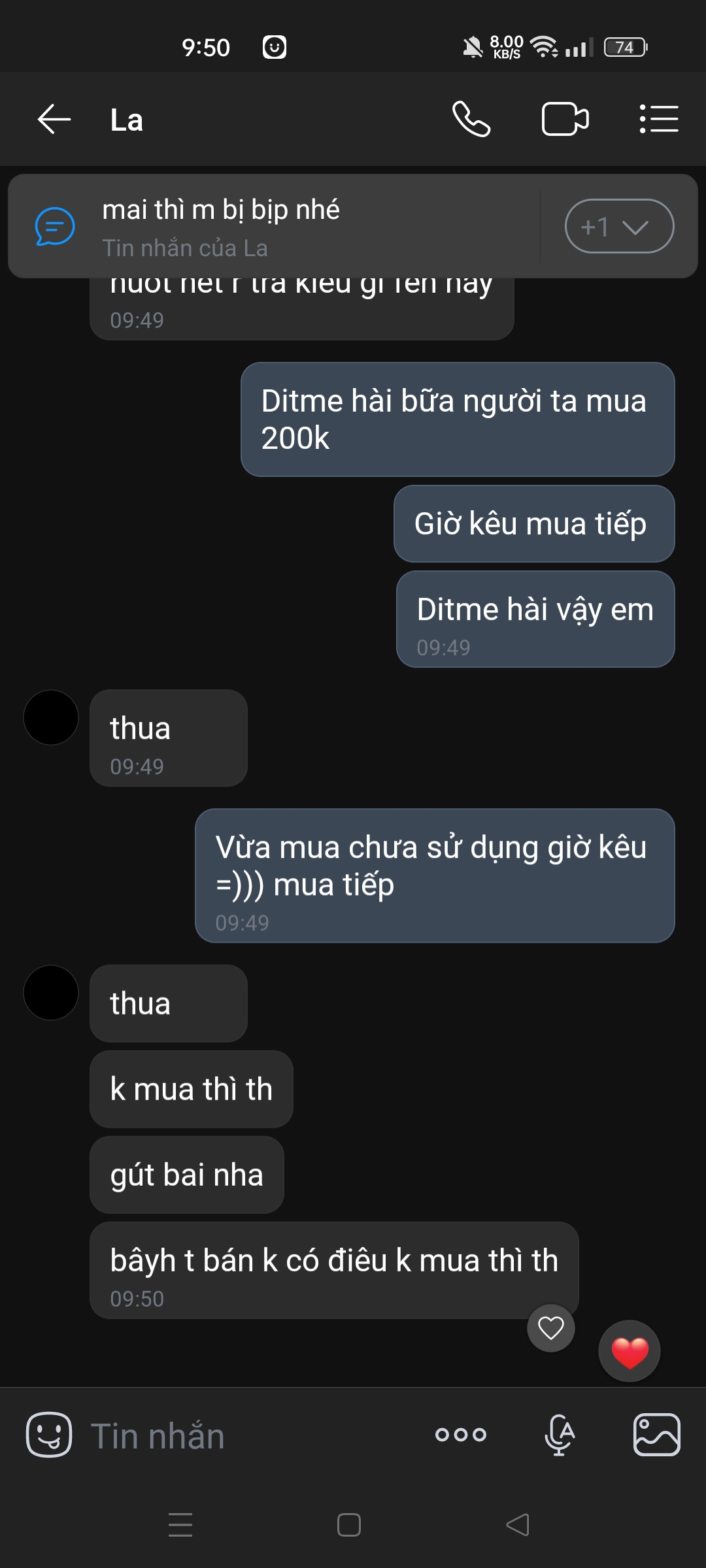
Task: React with heart outline on last message
Action: pos(550,1328)
